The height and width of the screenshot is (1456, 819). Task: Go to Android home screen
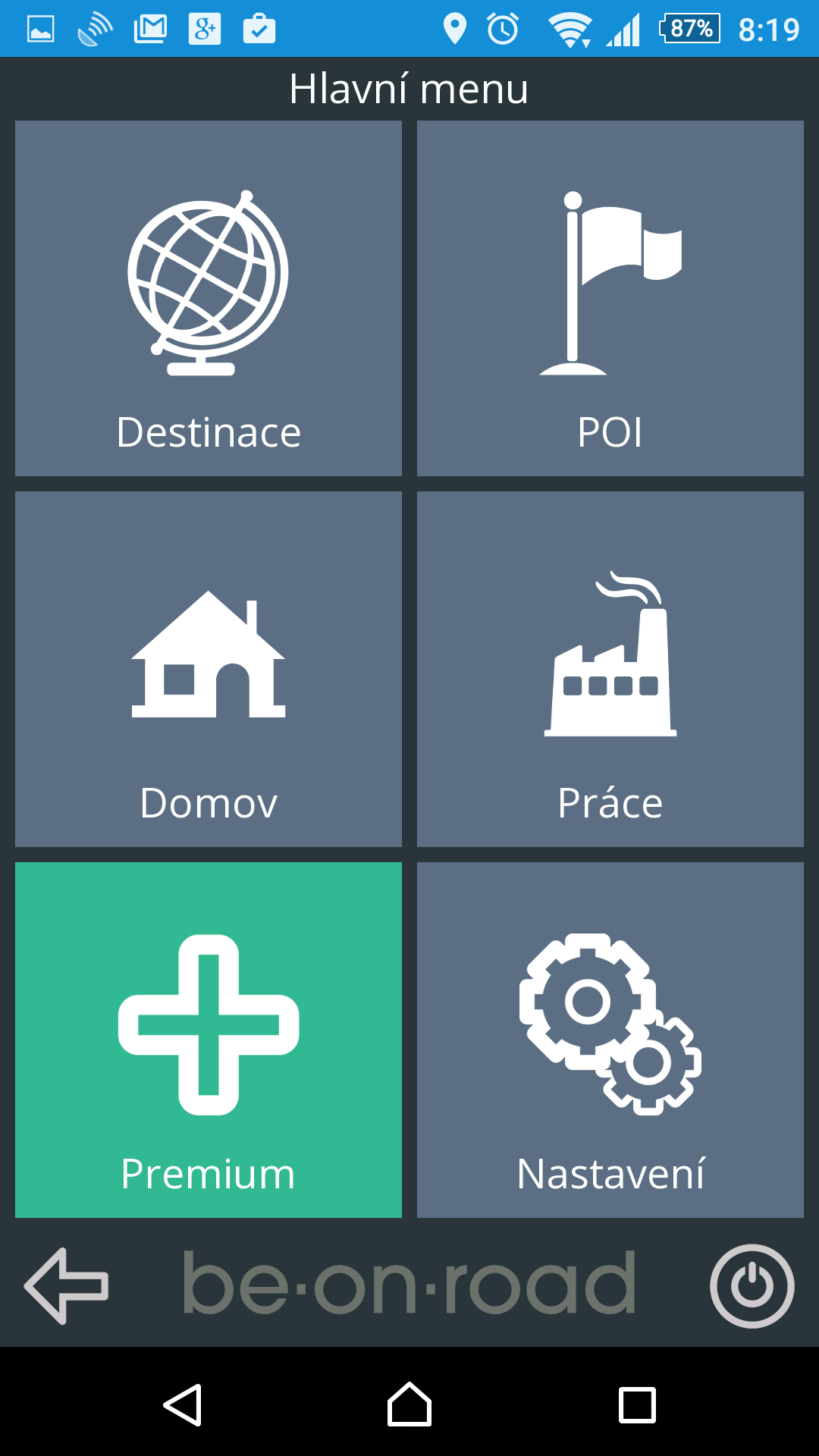409,1405
